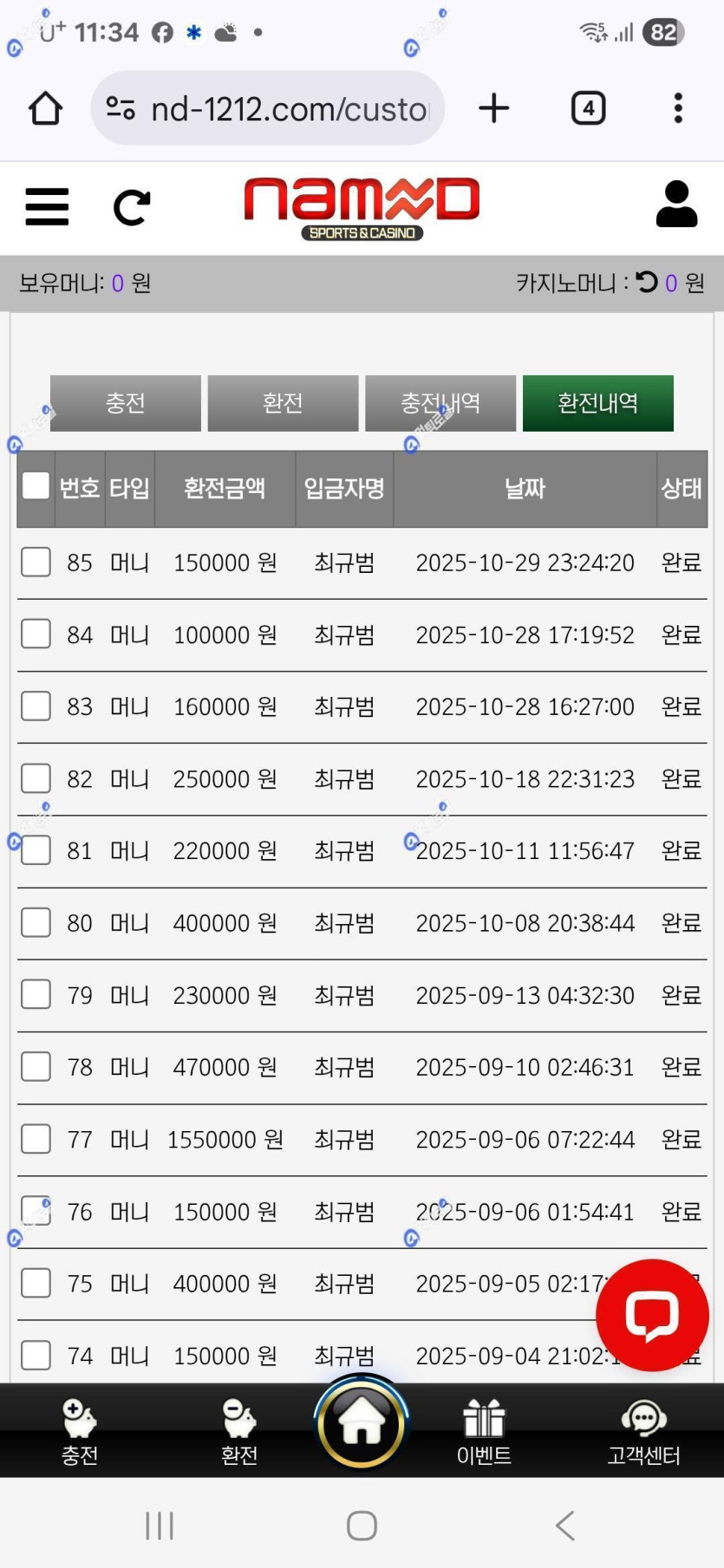Switch to the 충전 top tab
This screenshot has height=1568, width=724.
point(126,403)
